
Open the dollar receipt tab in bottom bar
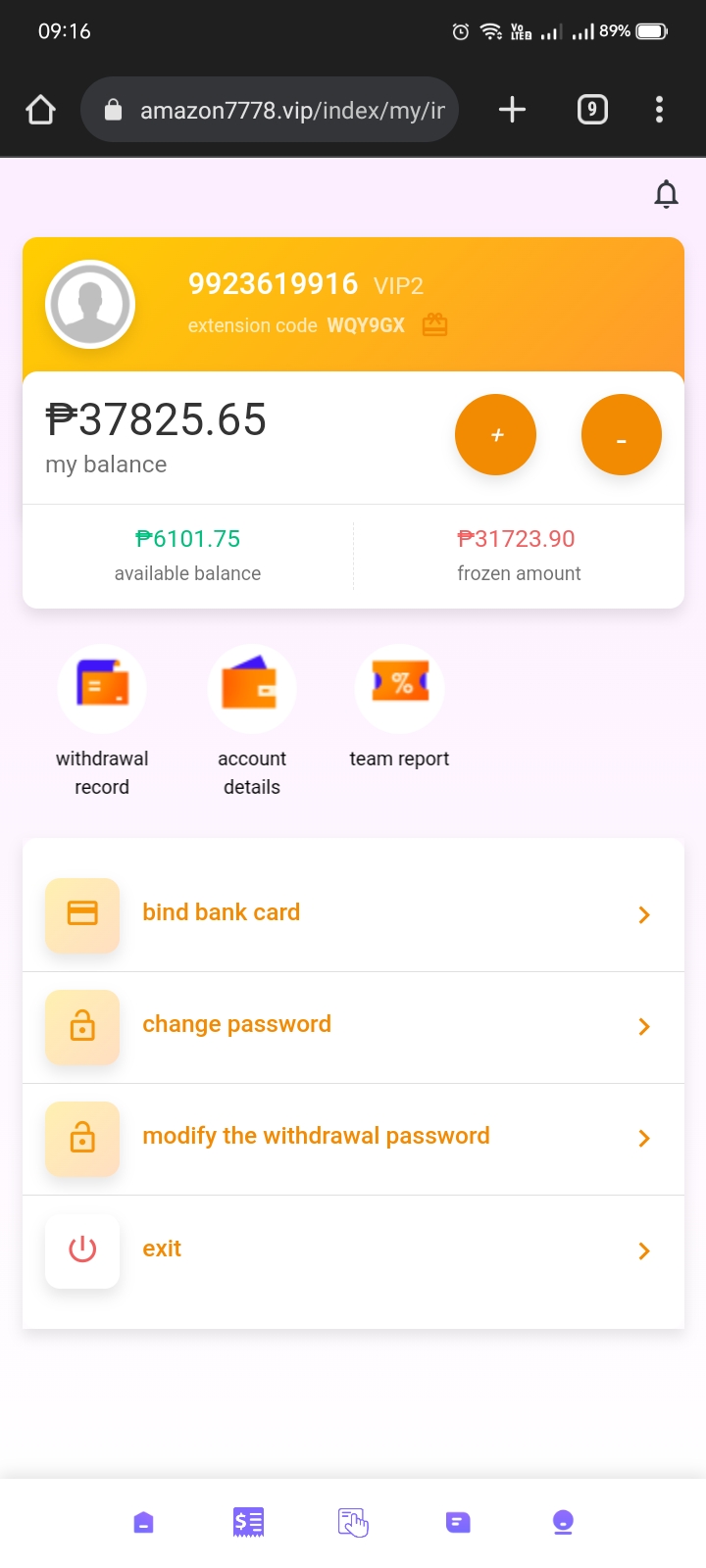[248, 1522]
